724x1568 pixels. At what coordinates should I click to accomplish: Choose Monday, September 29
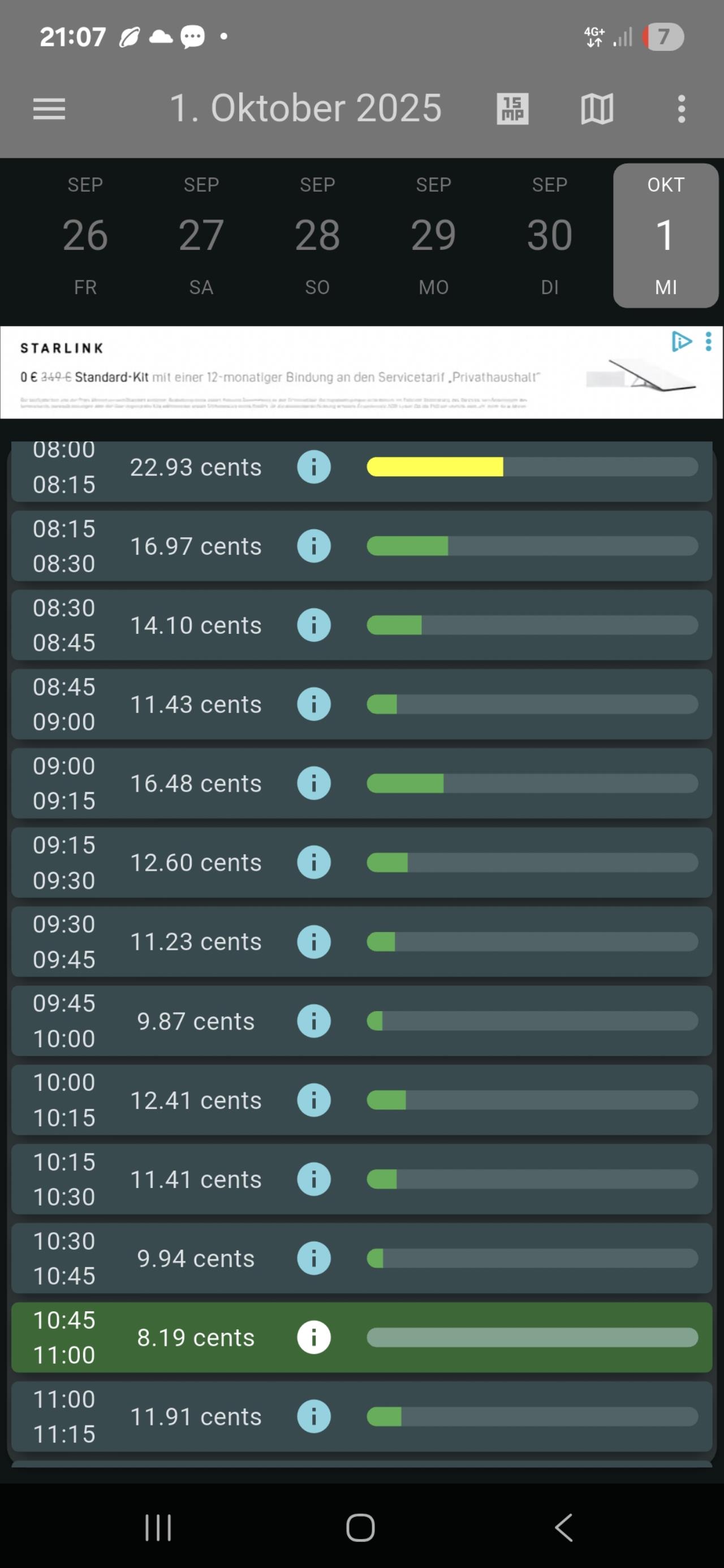click(433, 235)
